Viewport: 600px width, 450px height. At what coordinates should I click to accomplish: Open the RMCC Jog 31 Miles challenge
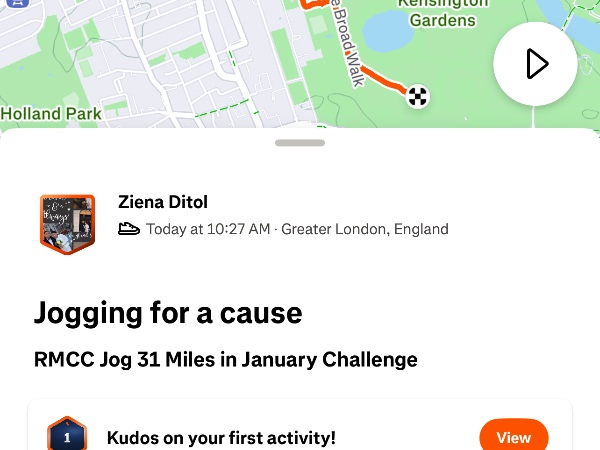225,359
